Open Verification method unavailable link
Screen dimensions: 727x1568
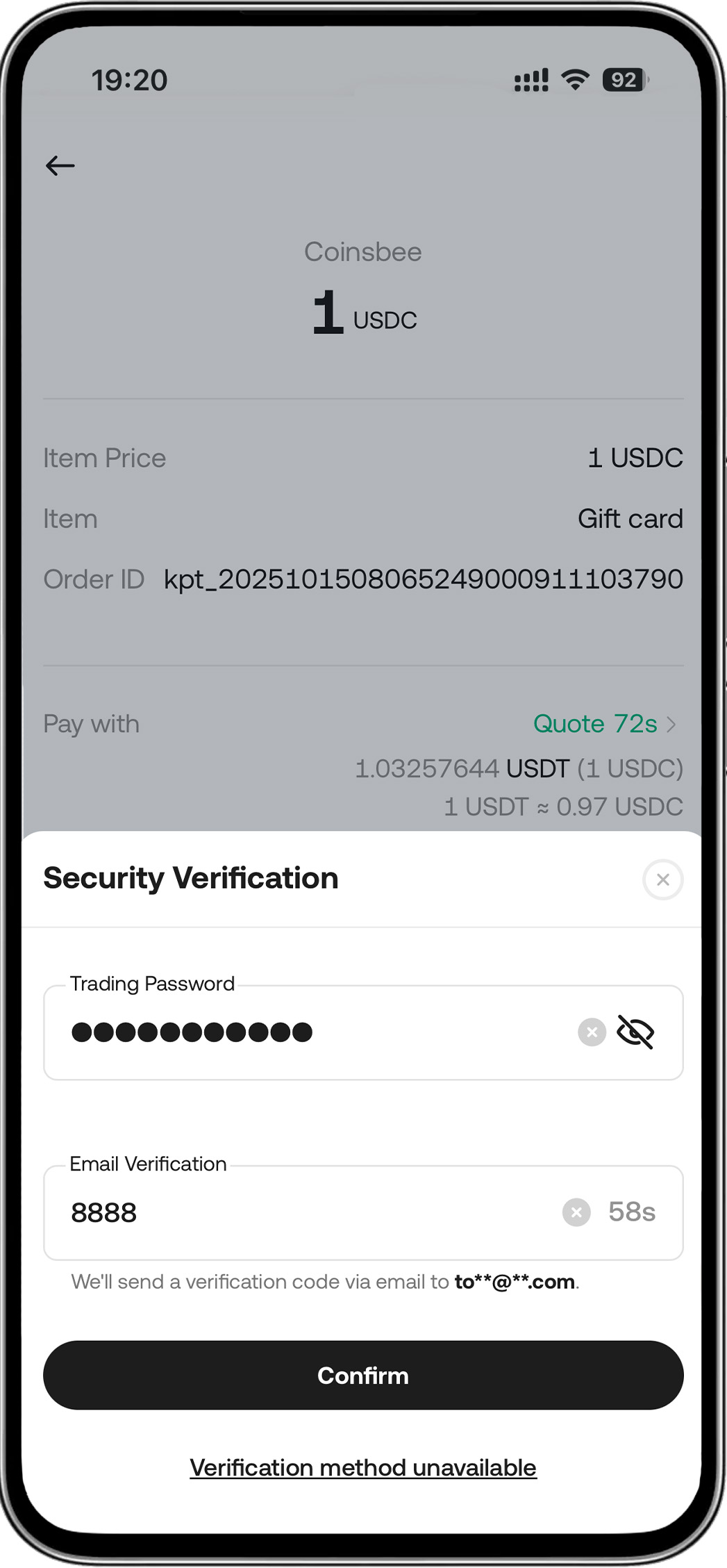tap(363, 1468)
